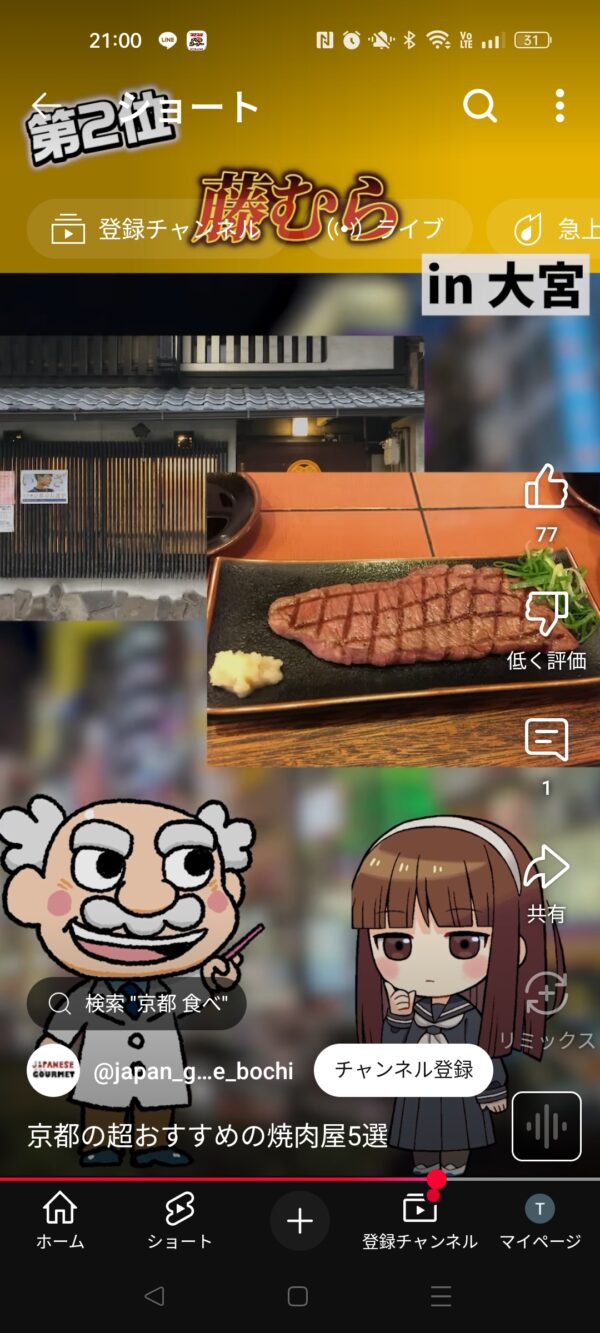Subscribe using チャンネル登録 button
Viewport: 600px width, 1333px height.
(x=404, y=1070)
